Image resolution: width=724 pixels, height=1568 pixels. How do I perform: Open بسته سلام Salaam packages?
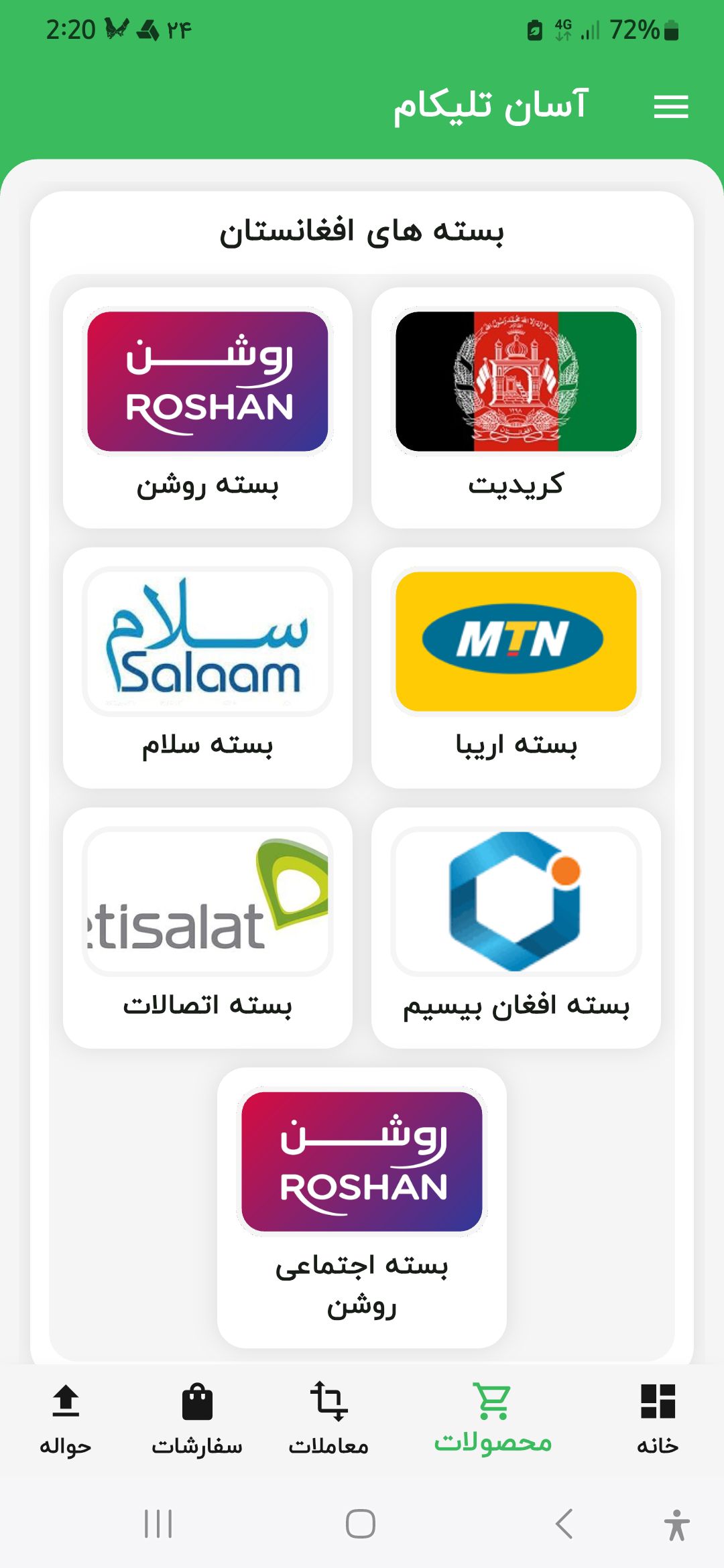(207, 667)
